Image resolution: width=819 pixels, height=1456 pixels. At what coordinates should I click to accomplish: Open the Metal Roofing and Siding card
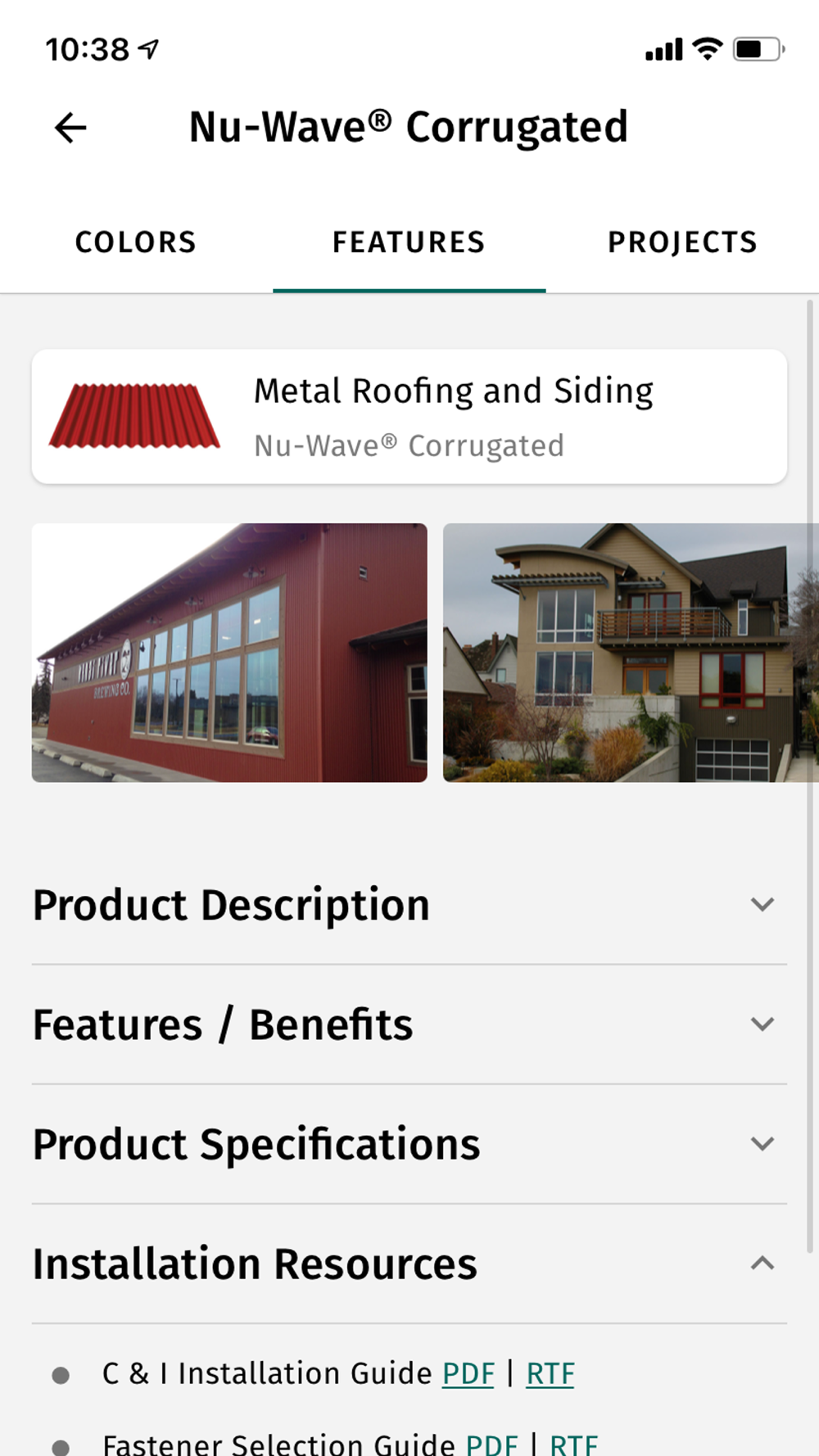tap(409, 417)
